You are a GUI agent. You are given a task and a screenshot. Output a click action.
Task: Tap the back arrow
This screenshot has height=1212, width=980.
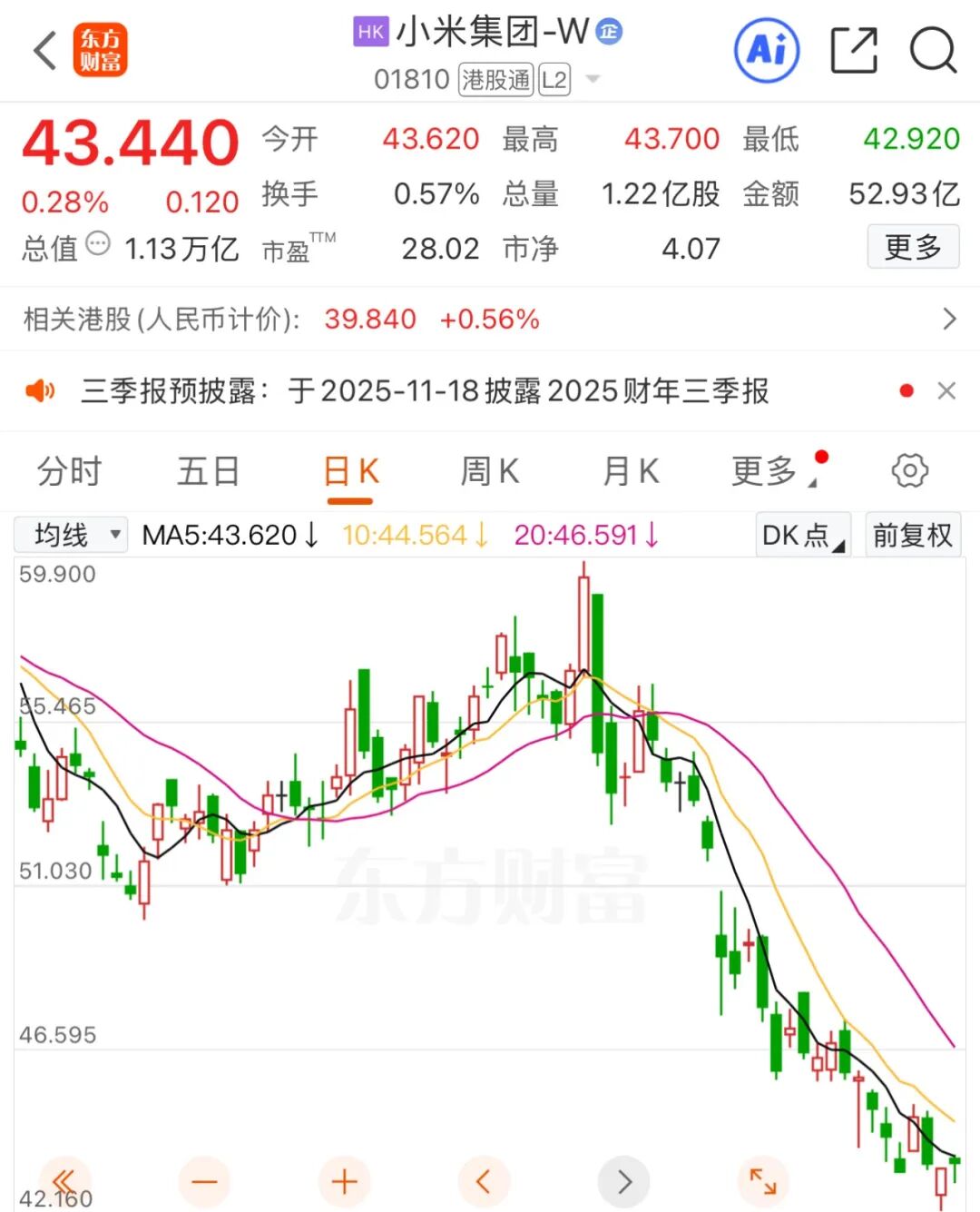[44, 51]
